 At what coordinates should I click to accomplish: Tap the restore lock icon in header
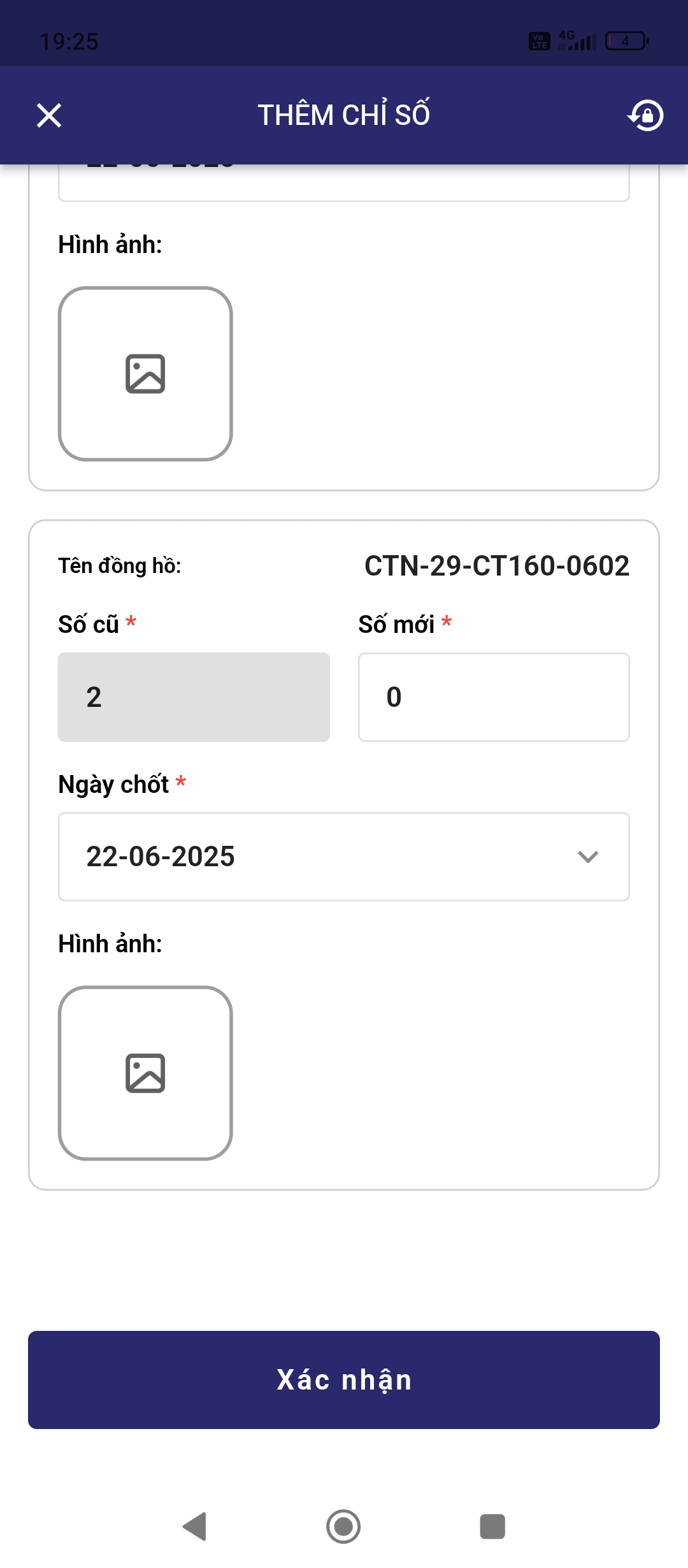click(646, 115)
